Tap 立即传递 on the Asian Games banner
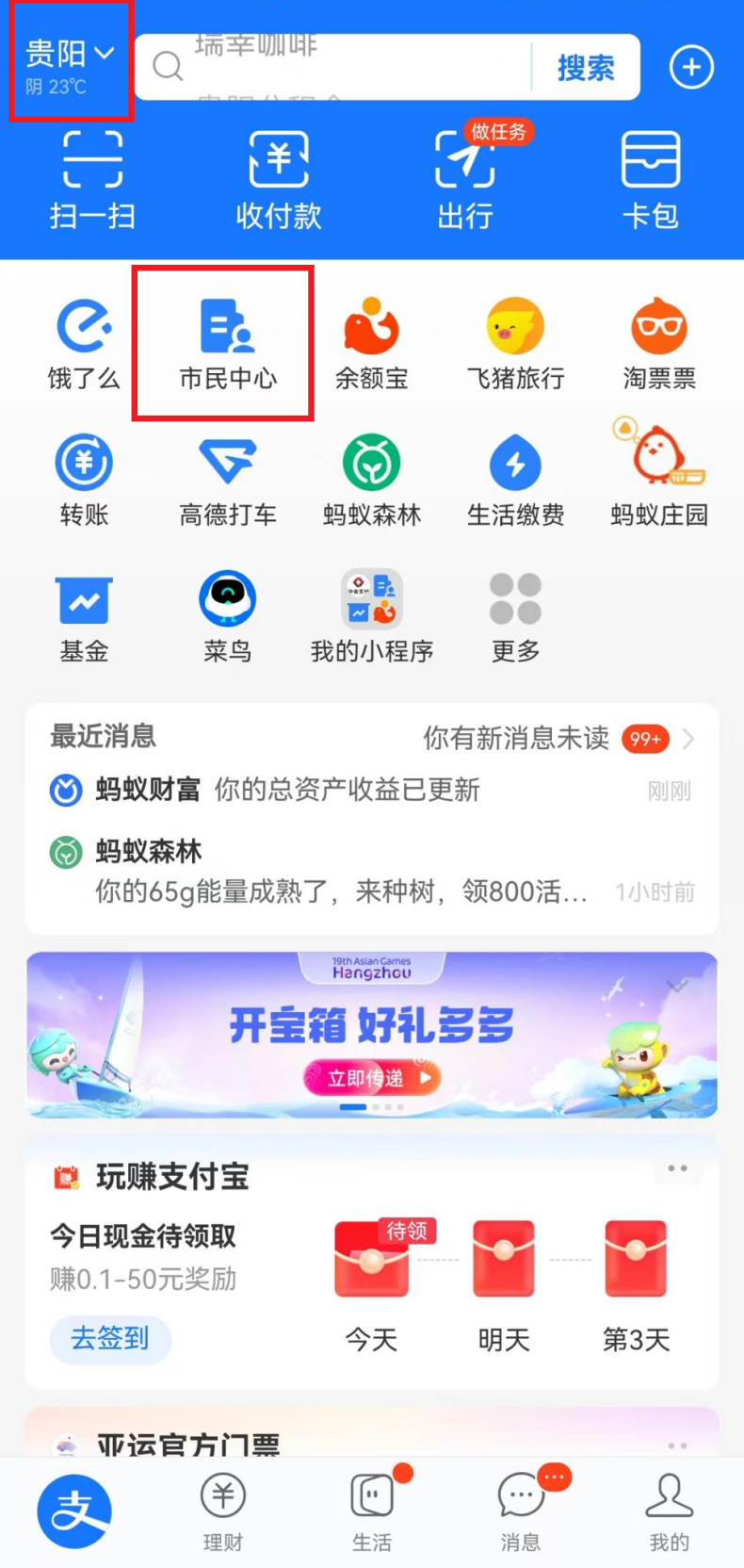744x1568 pixels. coord(371,1078)
